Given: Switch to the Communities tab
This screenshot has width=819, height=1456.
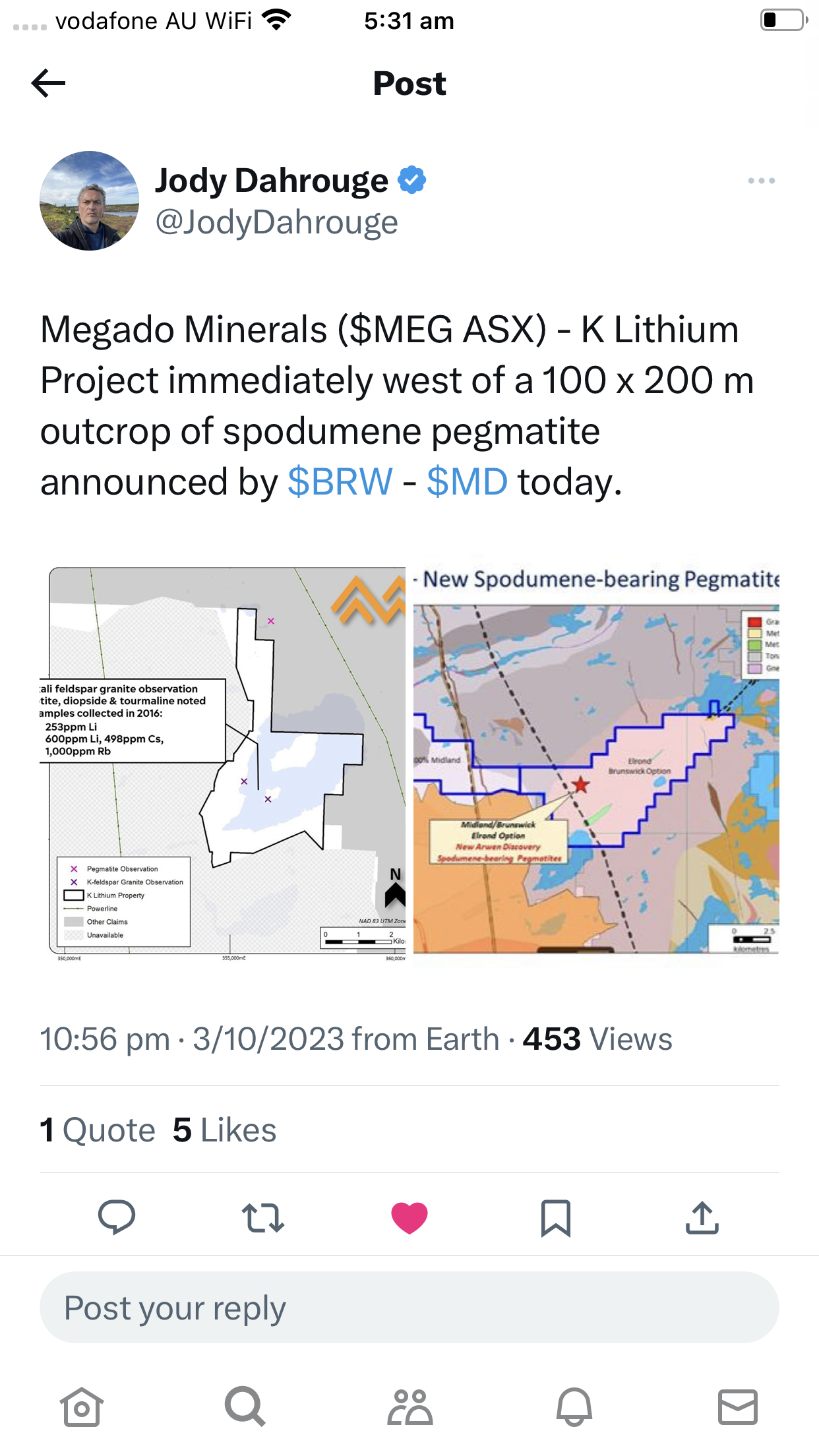Looking at the screenshot, I should (x=409, y=1407).
